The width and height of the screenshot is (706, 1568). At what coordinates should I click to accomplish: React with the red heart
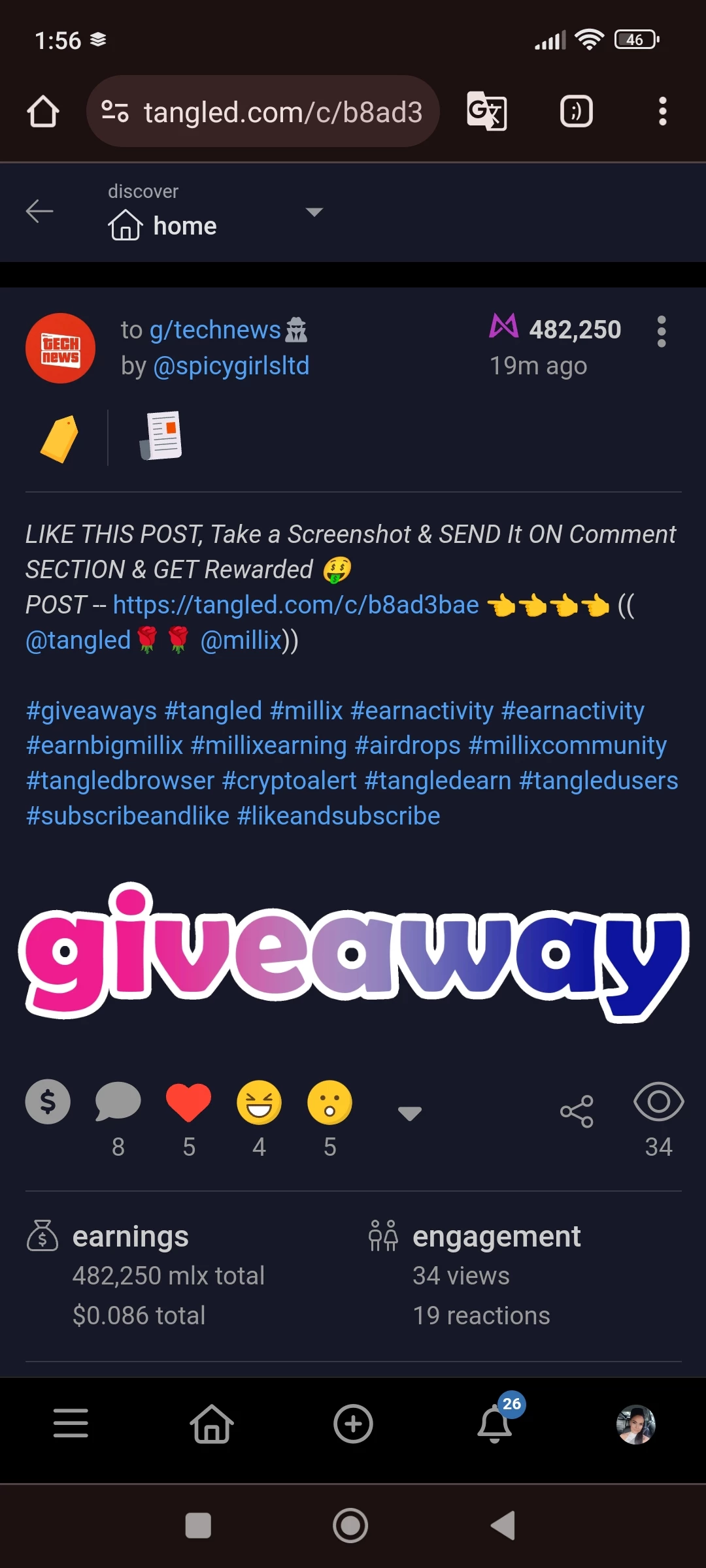pos(189,1103)
